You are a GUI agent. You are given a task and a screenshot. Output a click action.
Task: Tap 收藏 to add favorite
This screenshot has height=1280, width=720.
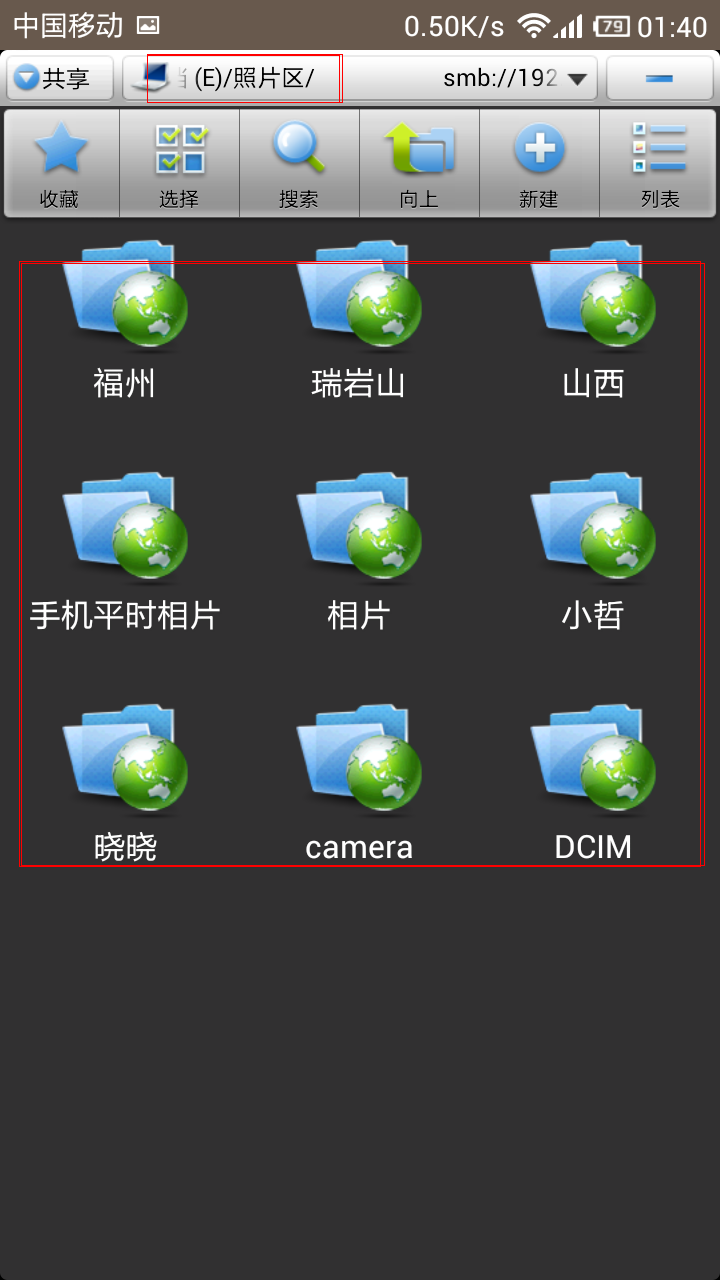tap(61, 163)
